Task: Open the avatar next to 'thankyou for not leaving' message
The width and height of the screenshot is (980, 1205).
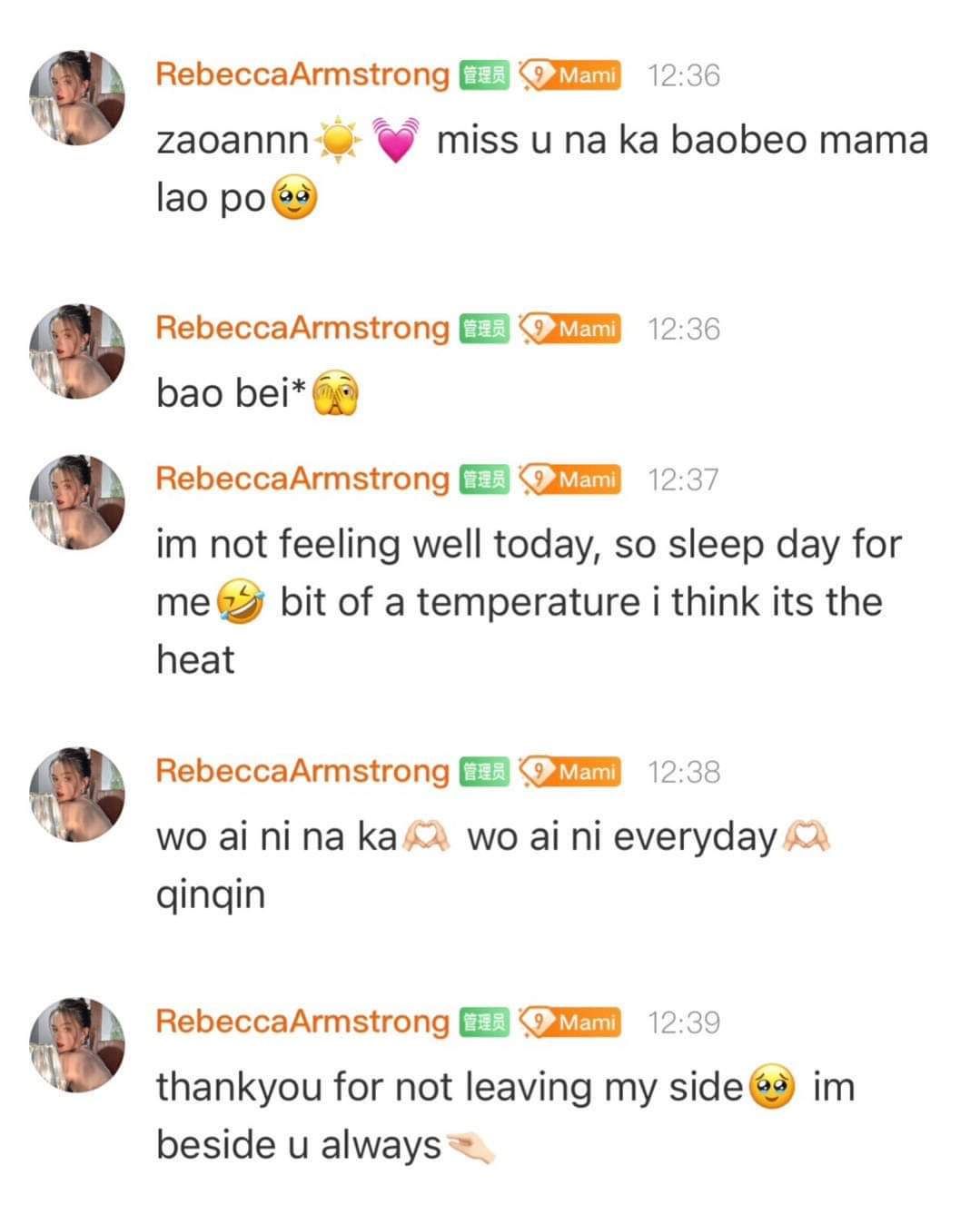Action: [x=77, y=1044]
